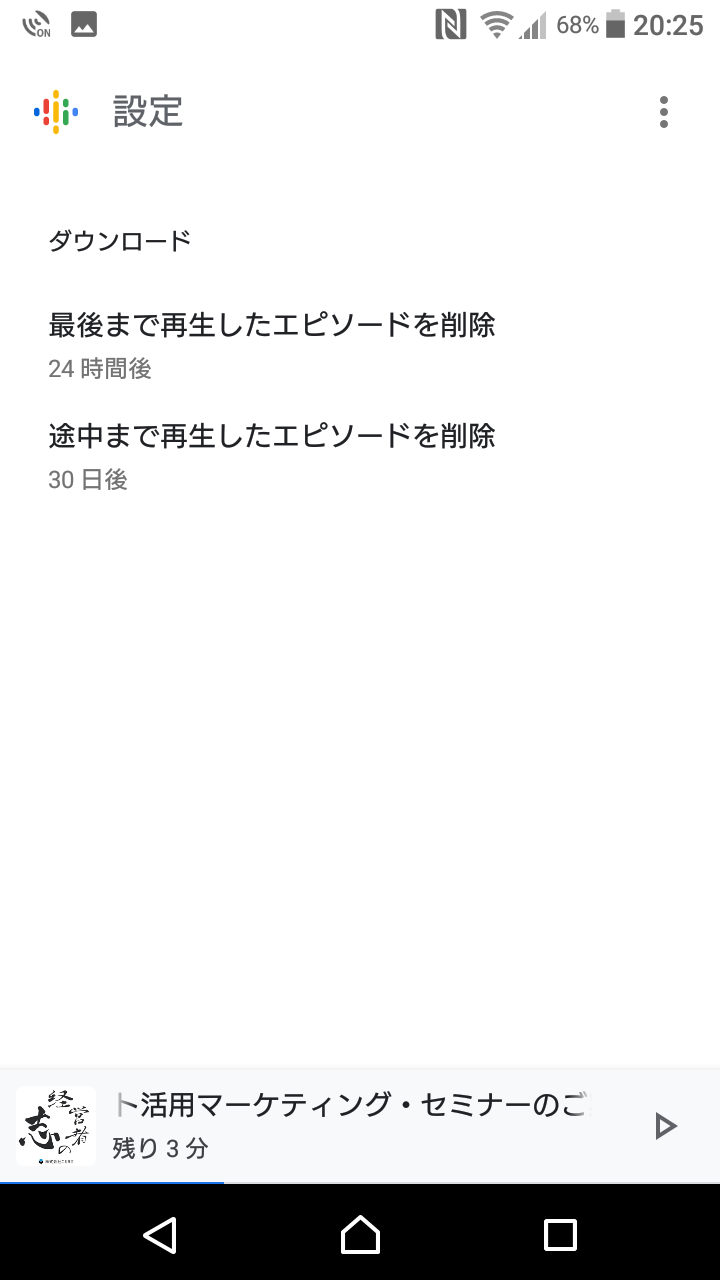Open 途中まで再生したエピソードを削除 setting

360,456
